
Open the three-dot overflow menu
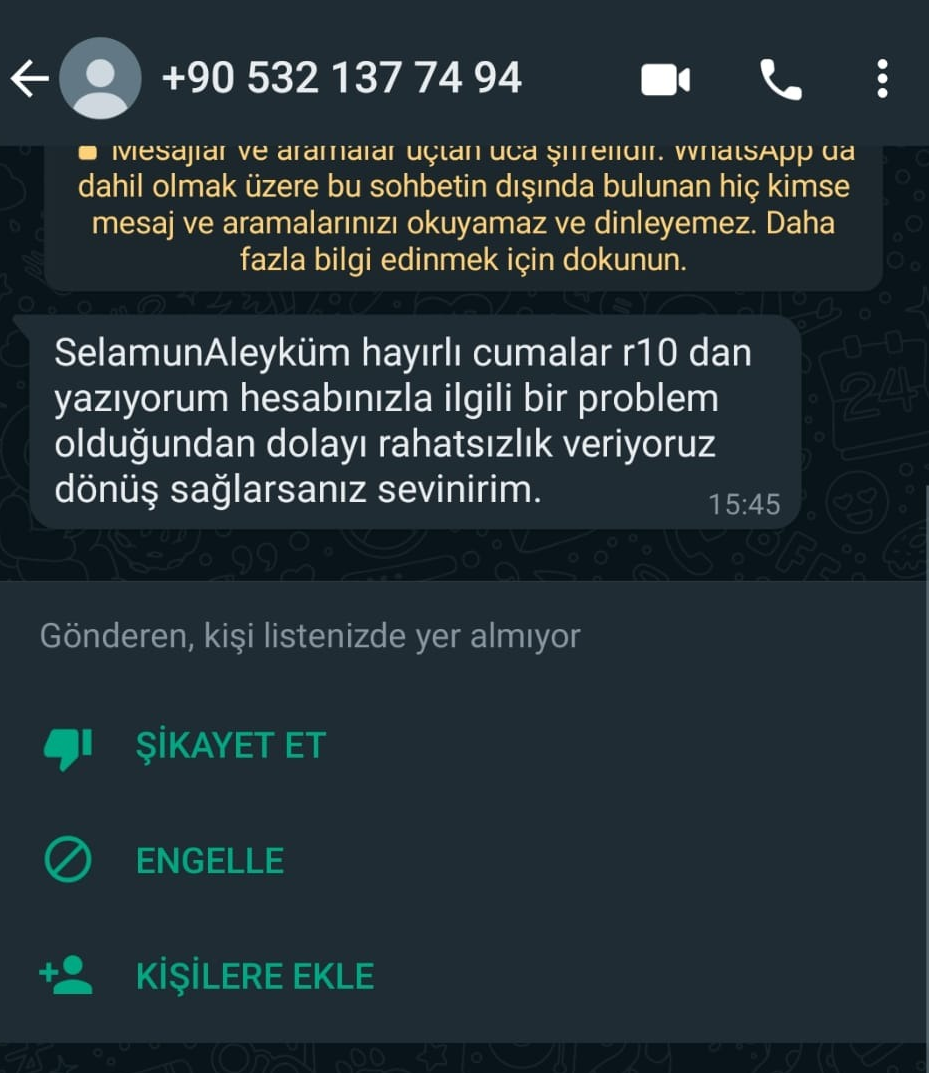[882, 79]
